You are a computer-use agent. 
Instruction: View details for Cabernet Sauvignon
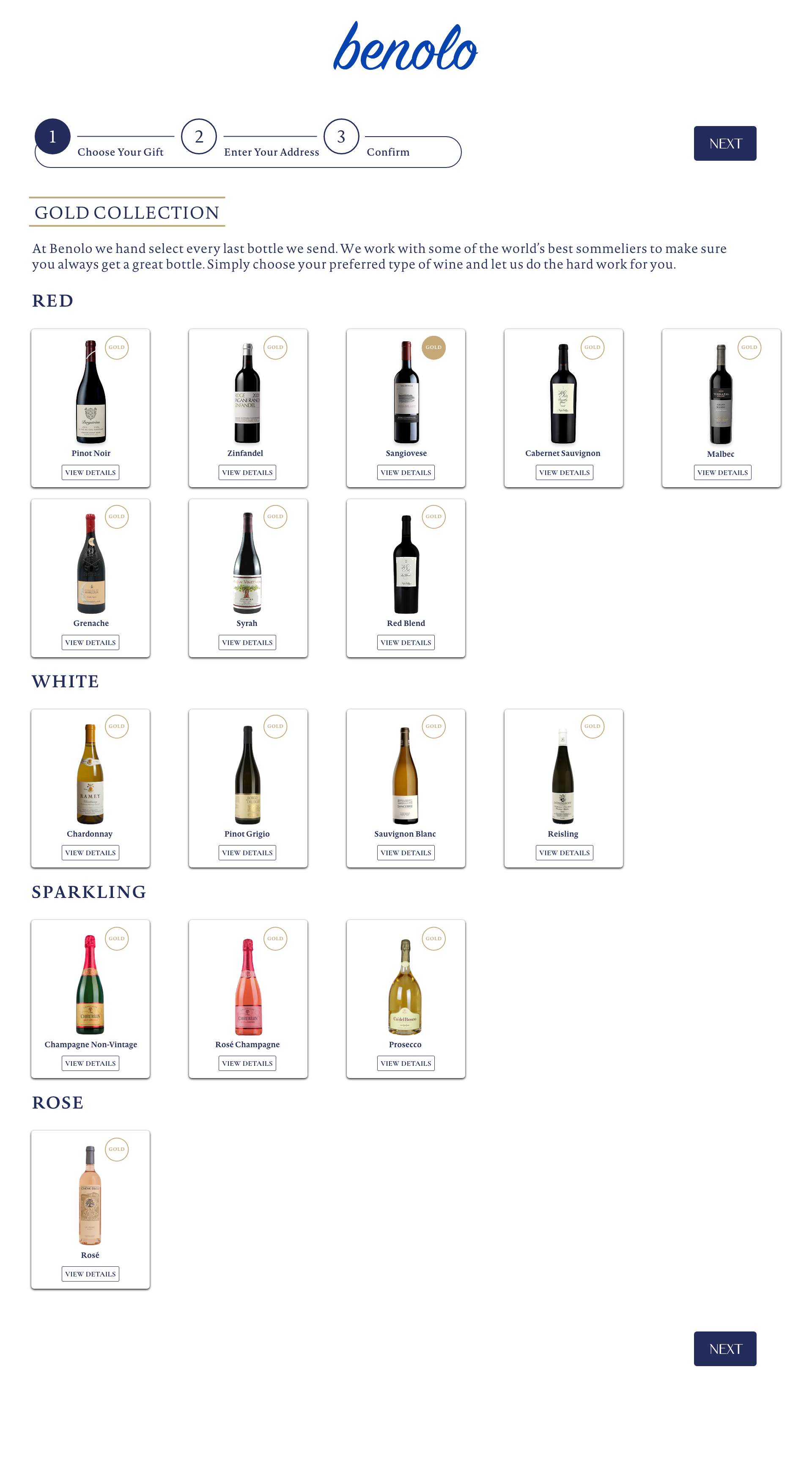564,472
